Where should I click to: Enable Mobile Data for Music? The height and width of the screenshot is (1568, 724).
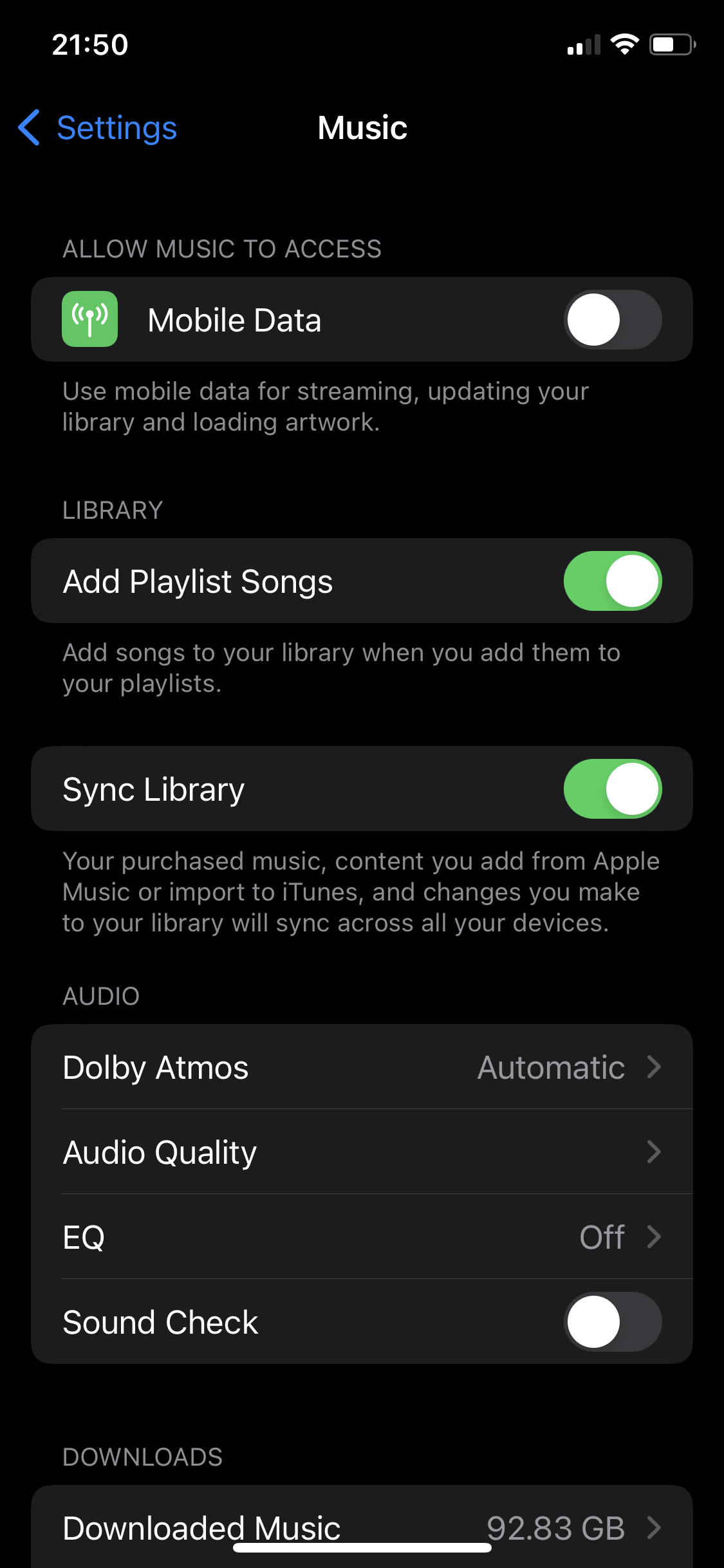tap(612, 320)
